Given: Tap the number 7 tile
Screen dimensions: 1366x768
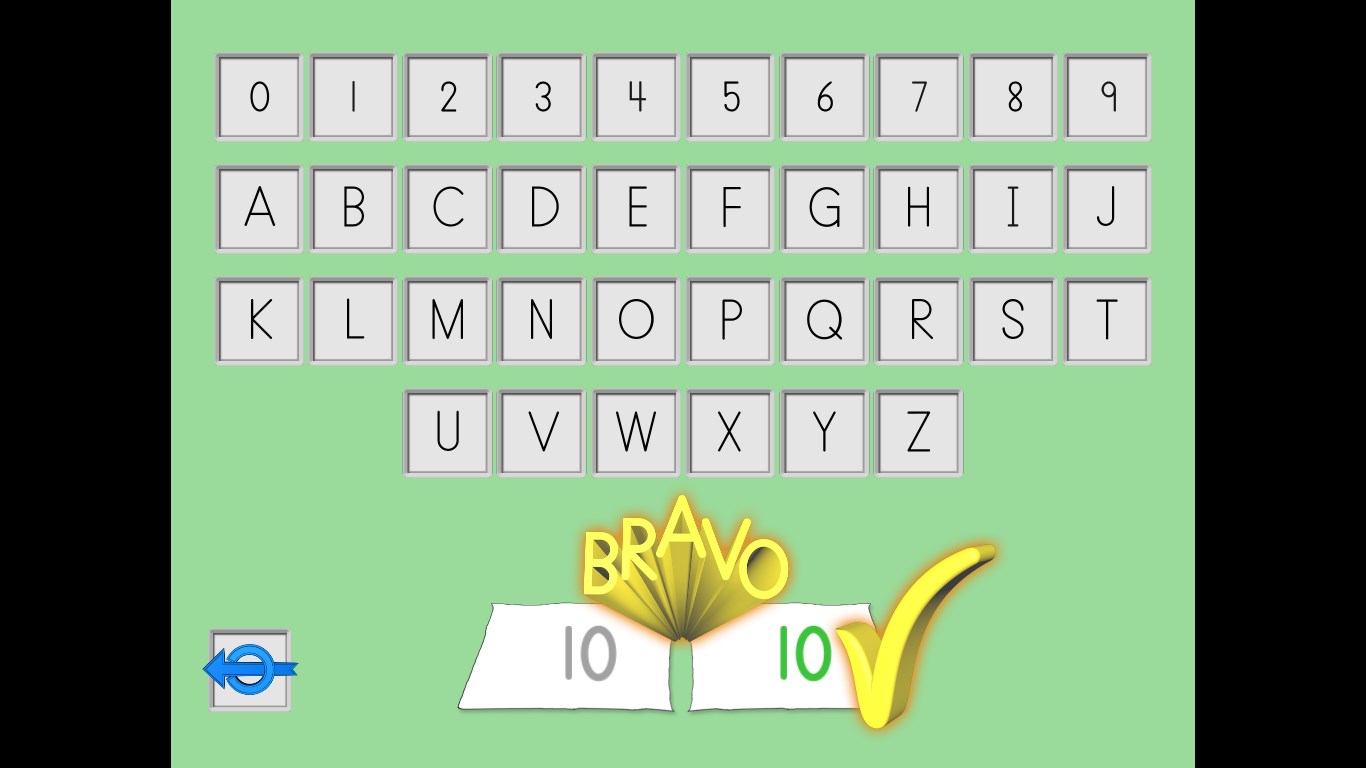Looking at the screenshot, I should tap(918, 97).
